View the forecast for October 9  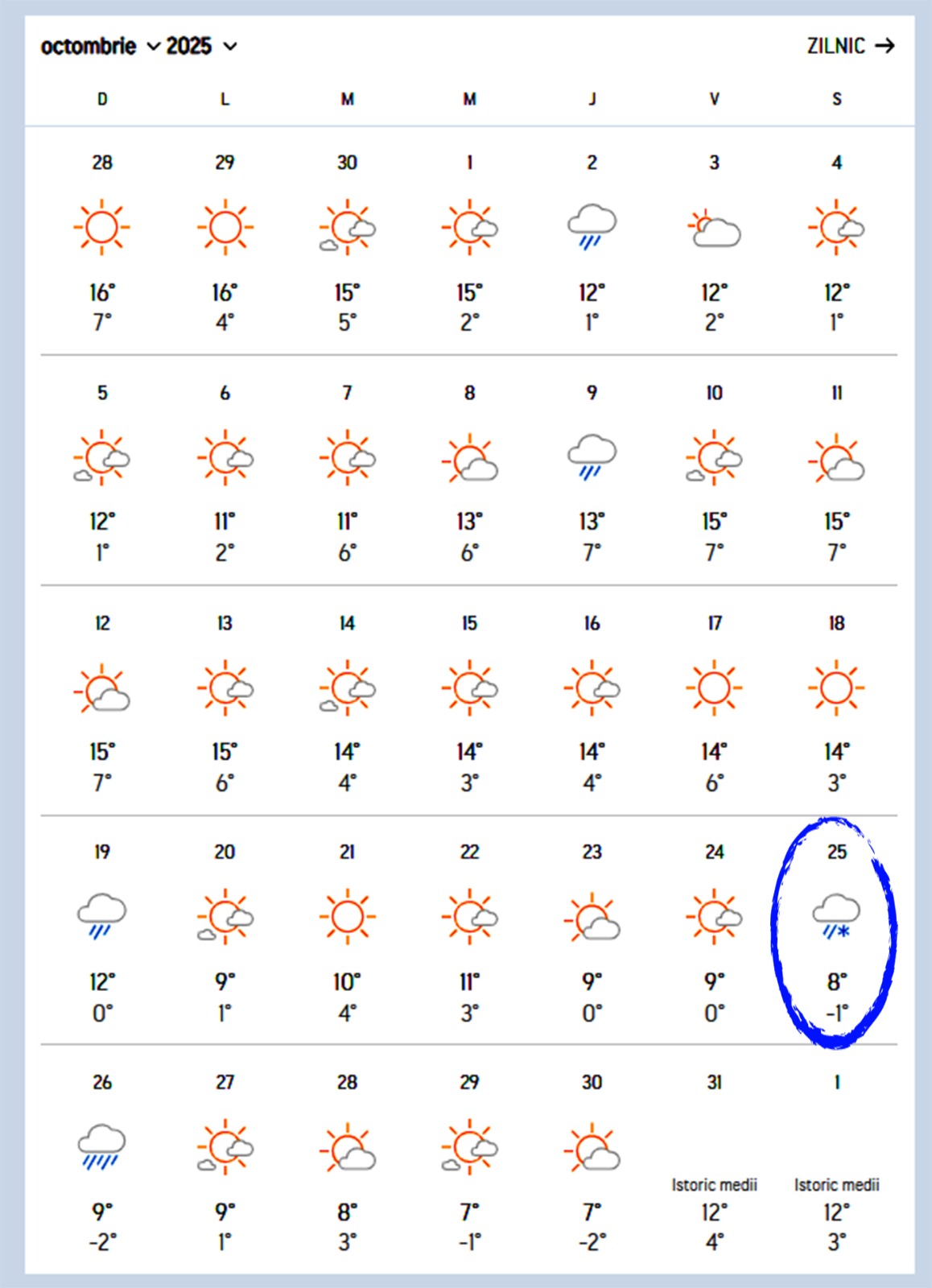[x=592, y=472]
